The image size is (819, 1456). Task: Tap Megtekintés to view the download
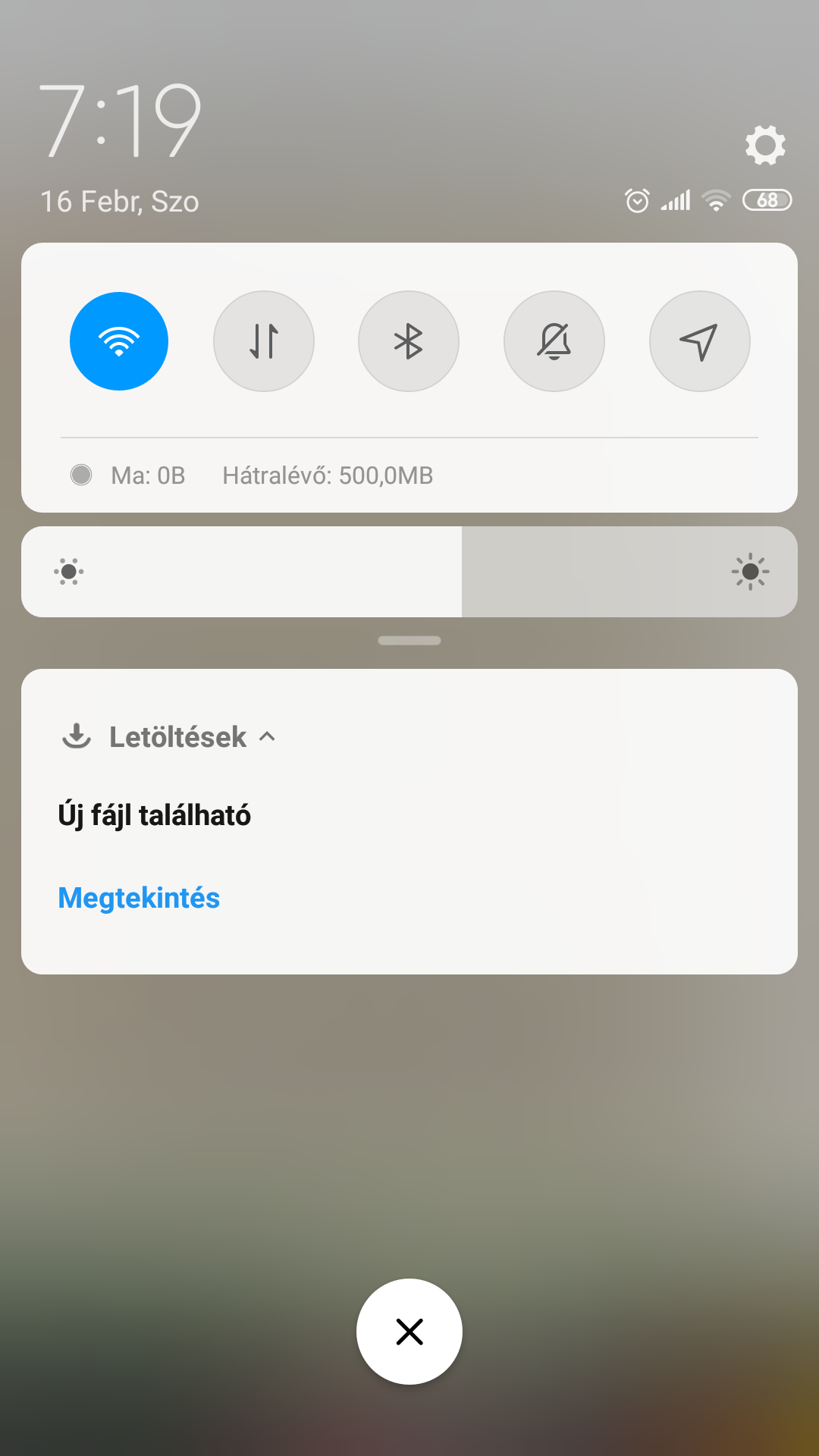pyautogui.click(x=139, y=898)
